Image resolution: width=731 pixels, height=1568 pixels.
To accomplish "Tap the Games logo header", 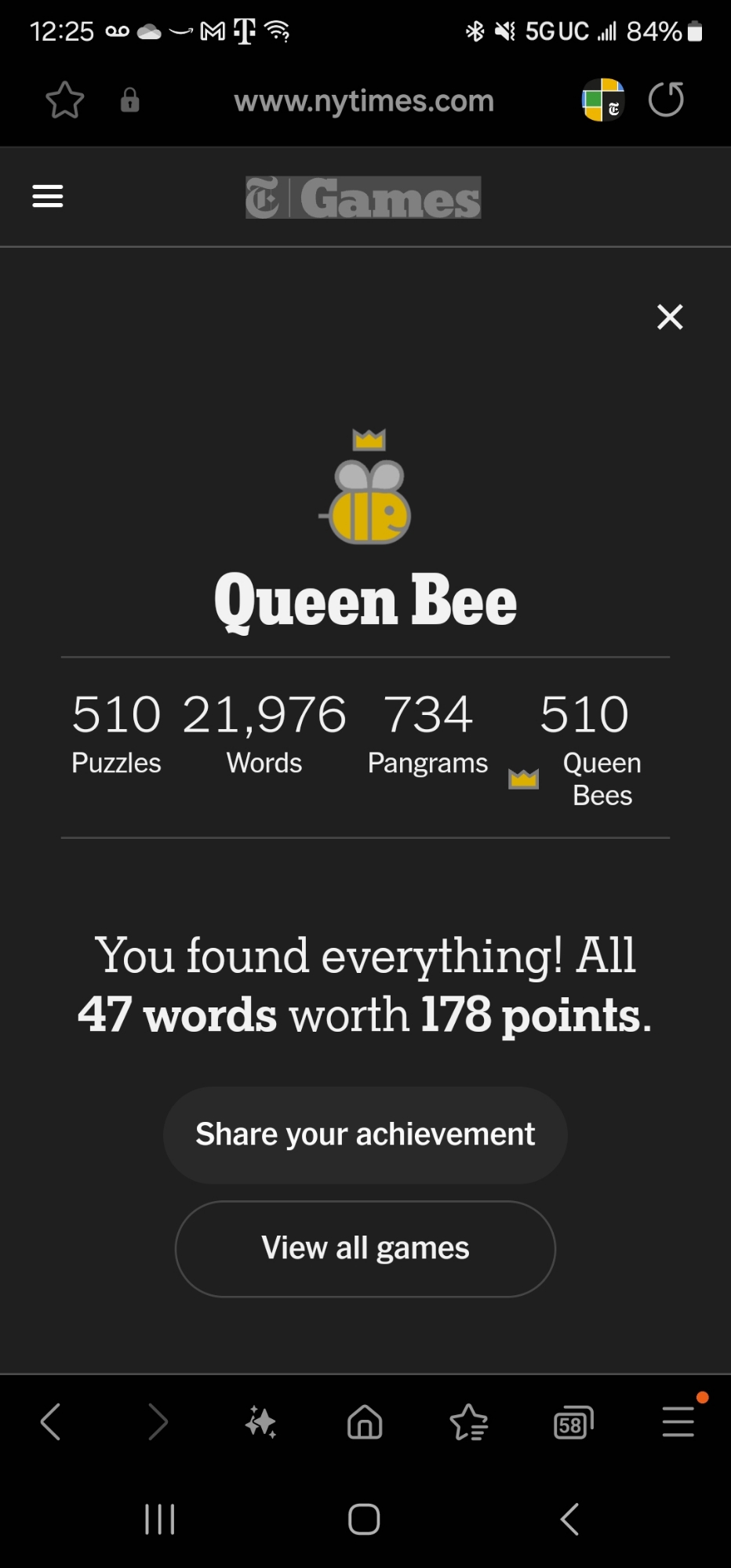I will pyautogui.click(x=363, y=198).
